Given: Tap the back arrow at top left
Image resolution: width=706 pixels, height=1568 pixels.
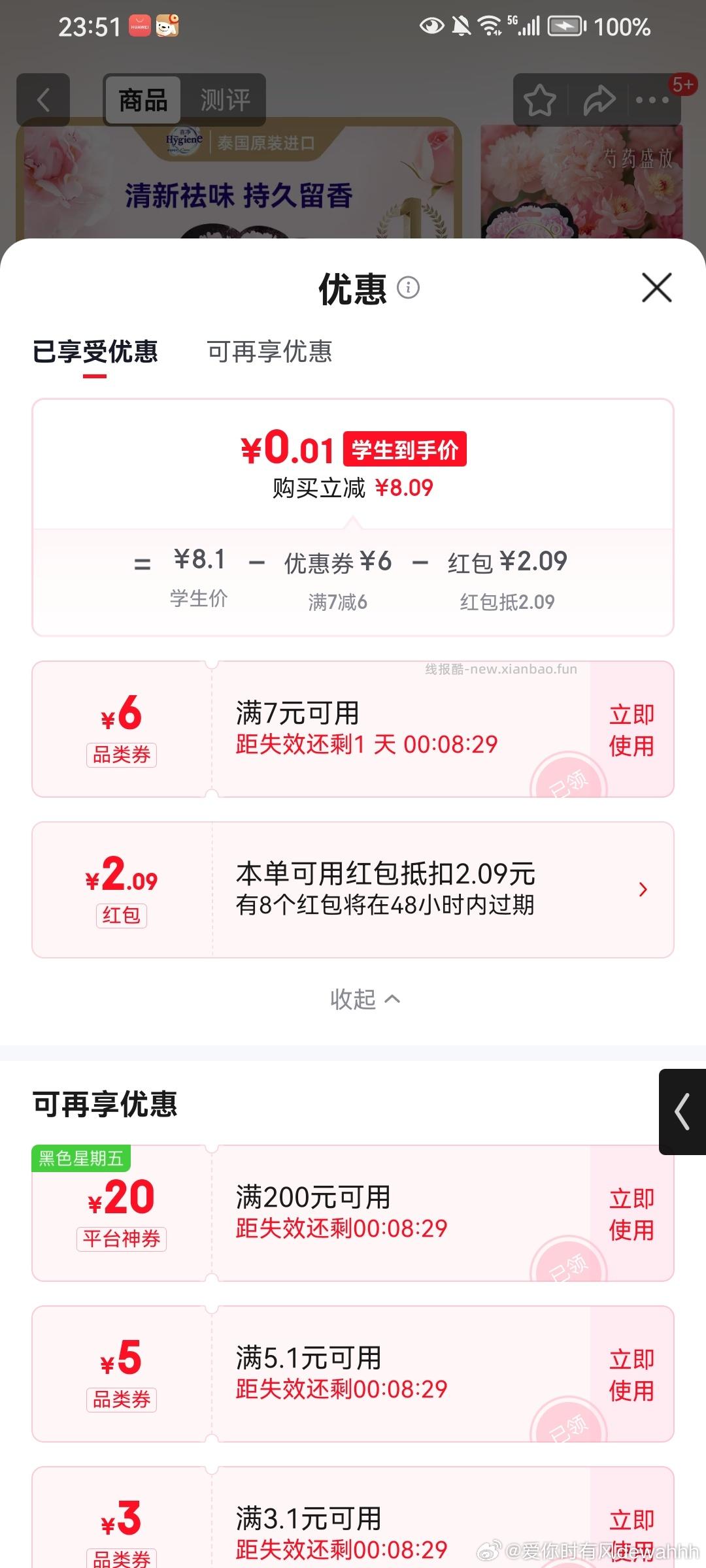Looking at the screenshot, I should point(43,99).
